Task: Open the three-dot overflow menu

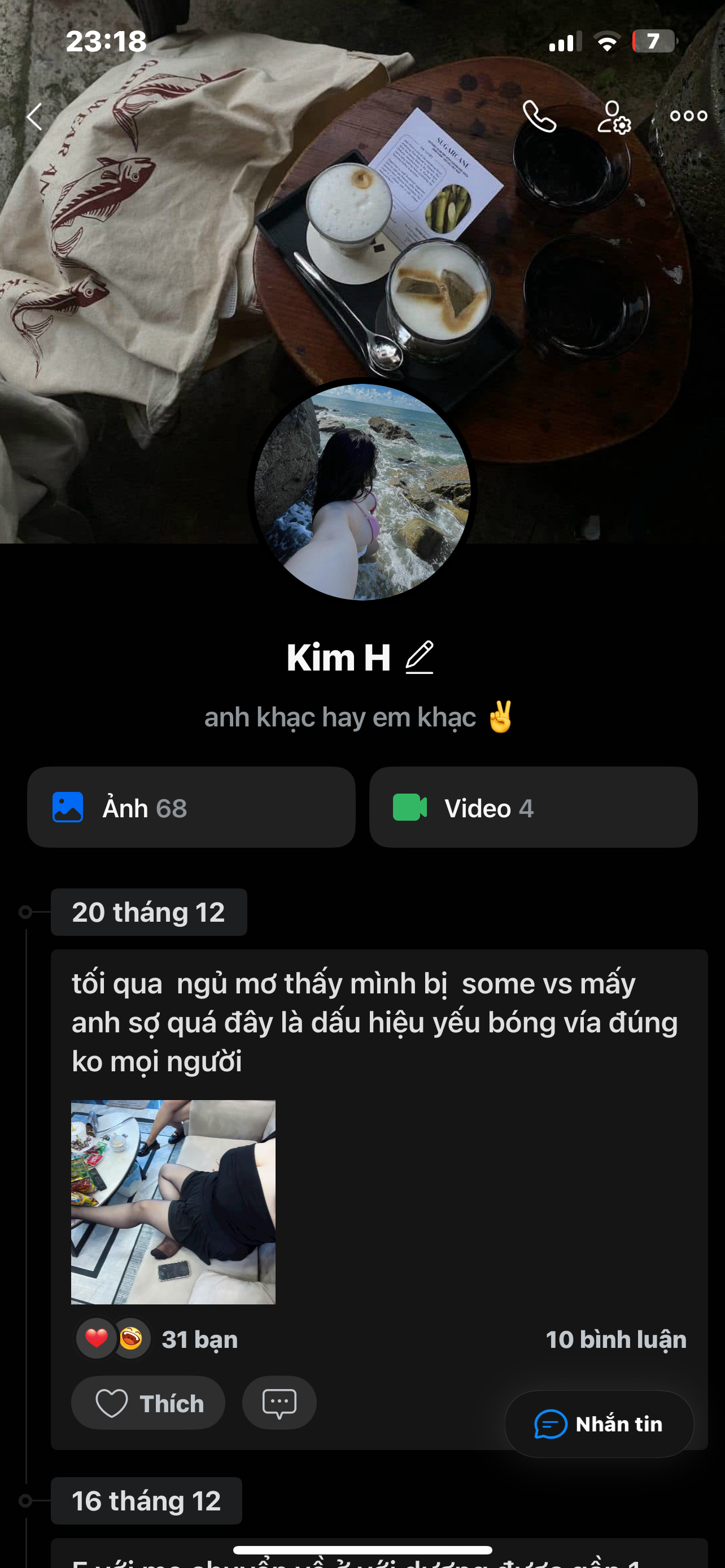Action: (688, 116)
